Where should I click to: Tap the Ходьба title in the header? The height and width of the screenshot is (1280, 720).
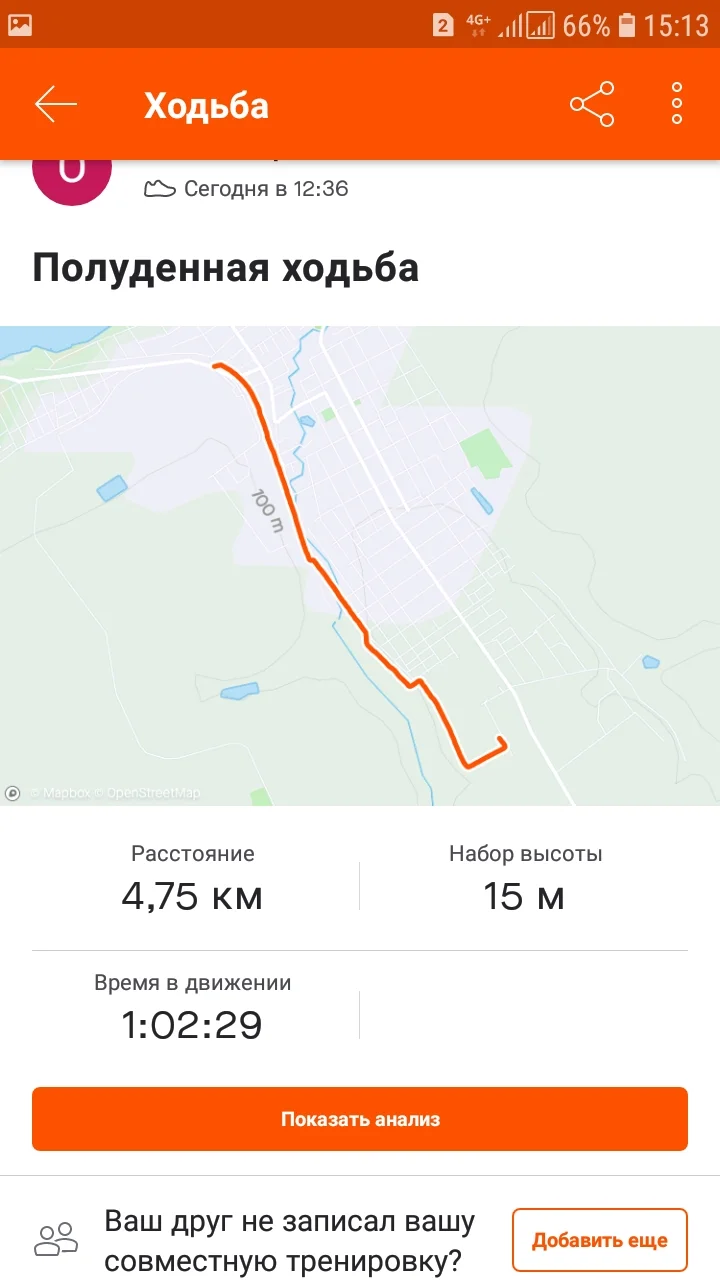(x=206, y=103)
